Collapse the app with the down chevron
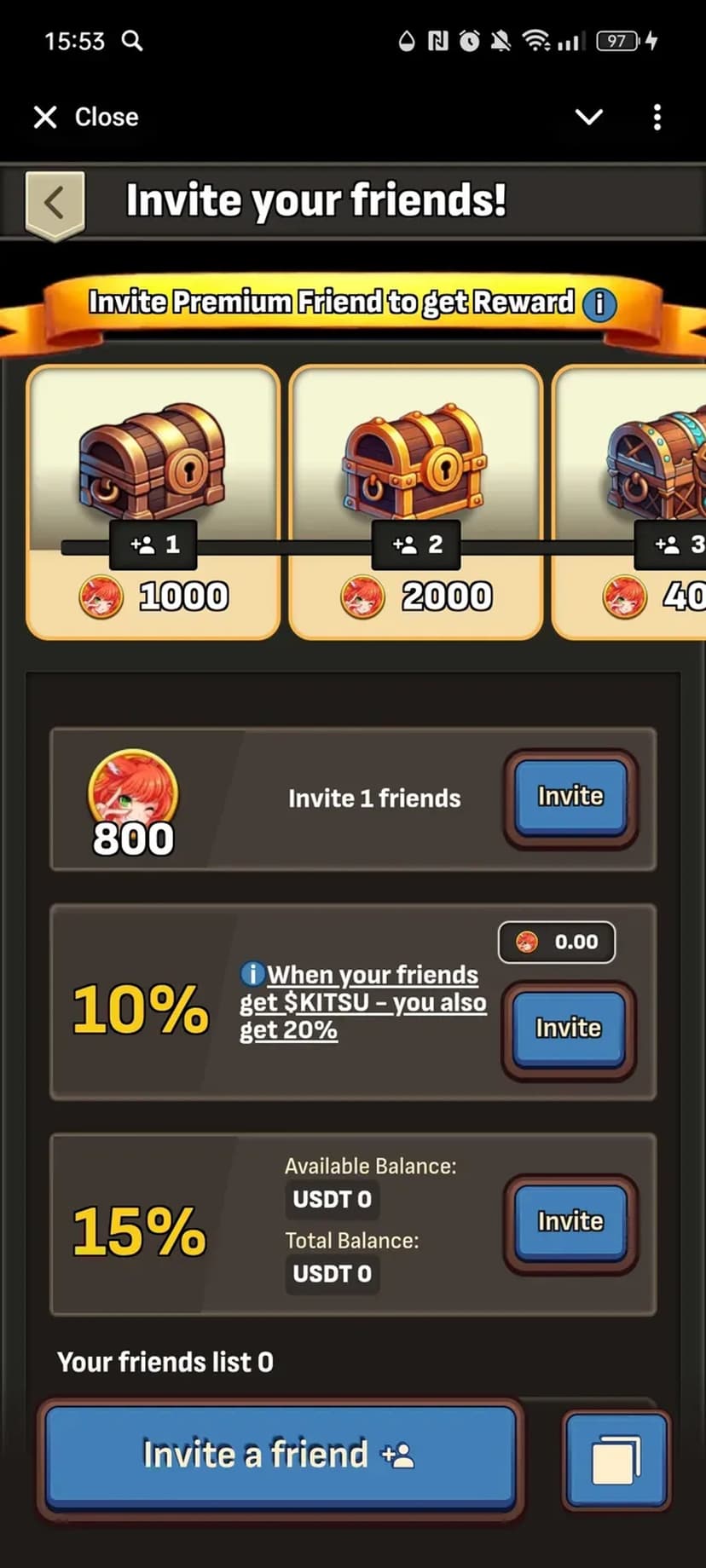 (589, 117)
